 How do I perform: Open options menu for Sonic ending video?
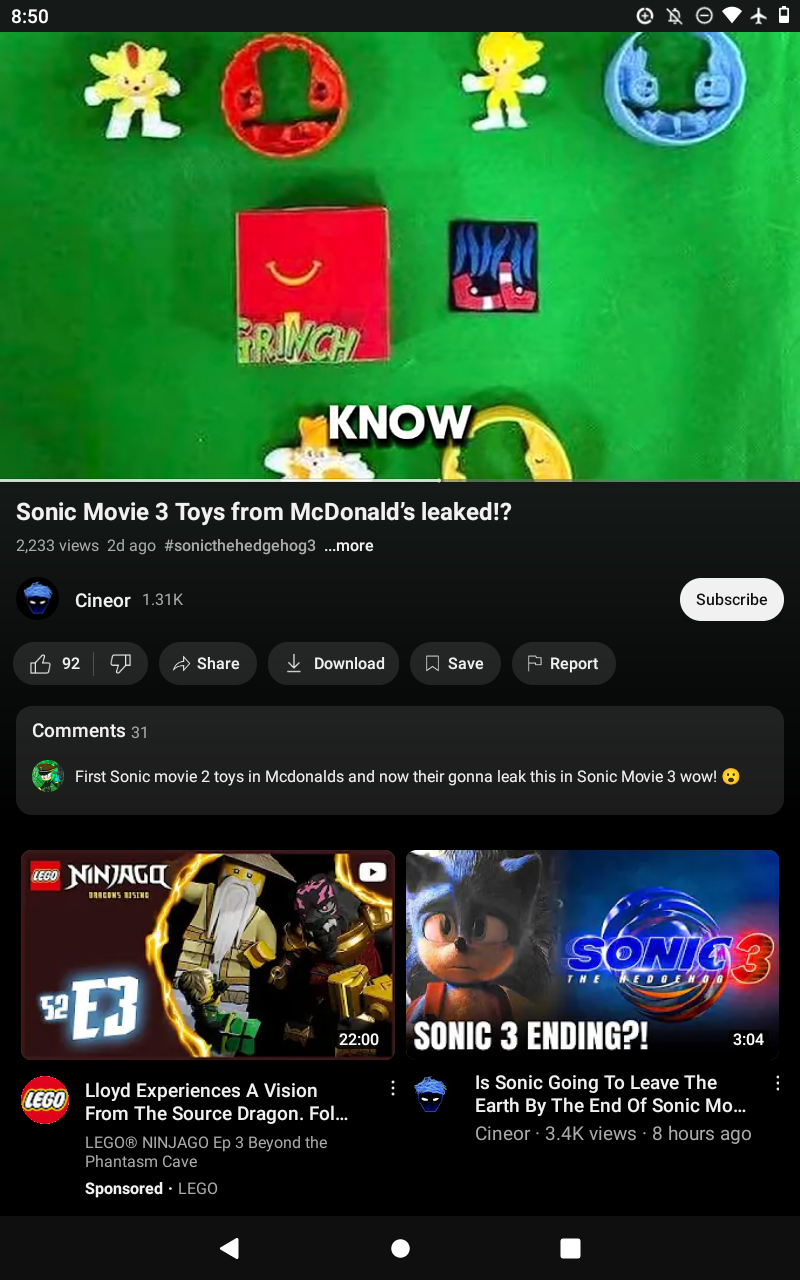(777, 1083)
